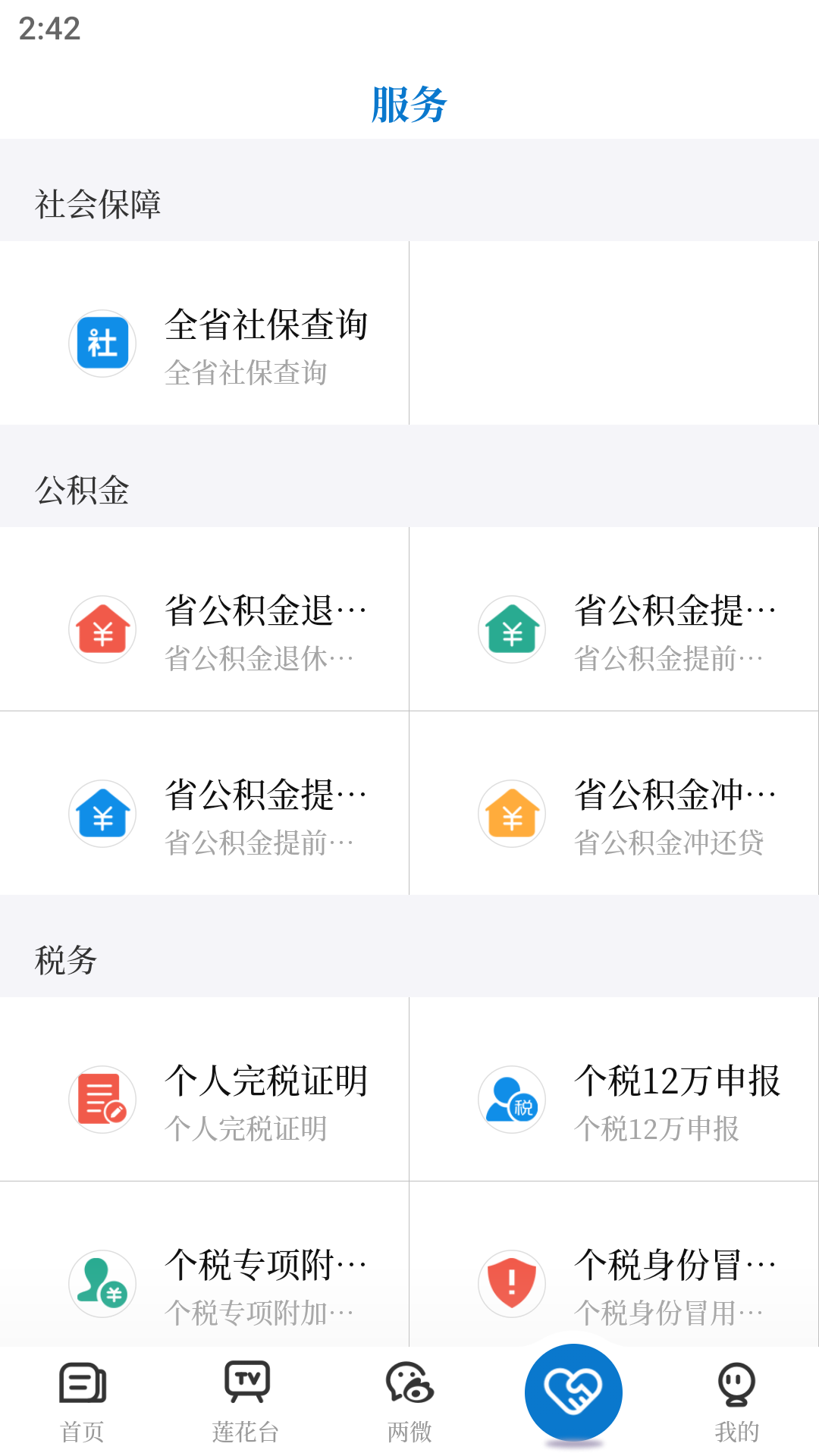Image resolution: width=819 pixels, height=1456 pixels.
Task: Open the red 省公积金退休 house icon
Action: (x=102, y=629)
